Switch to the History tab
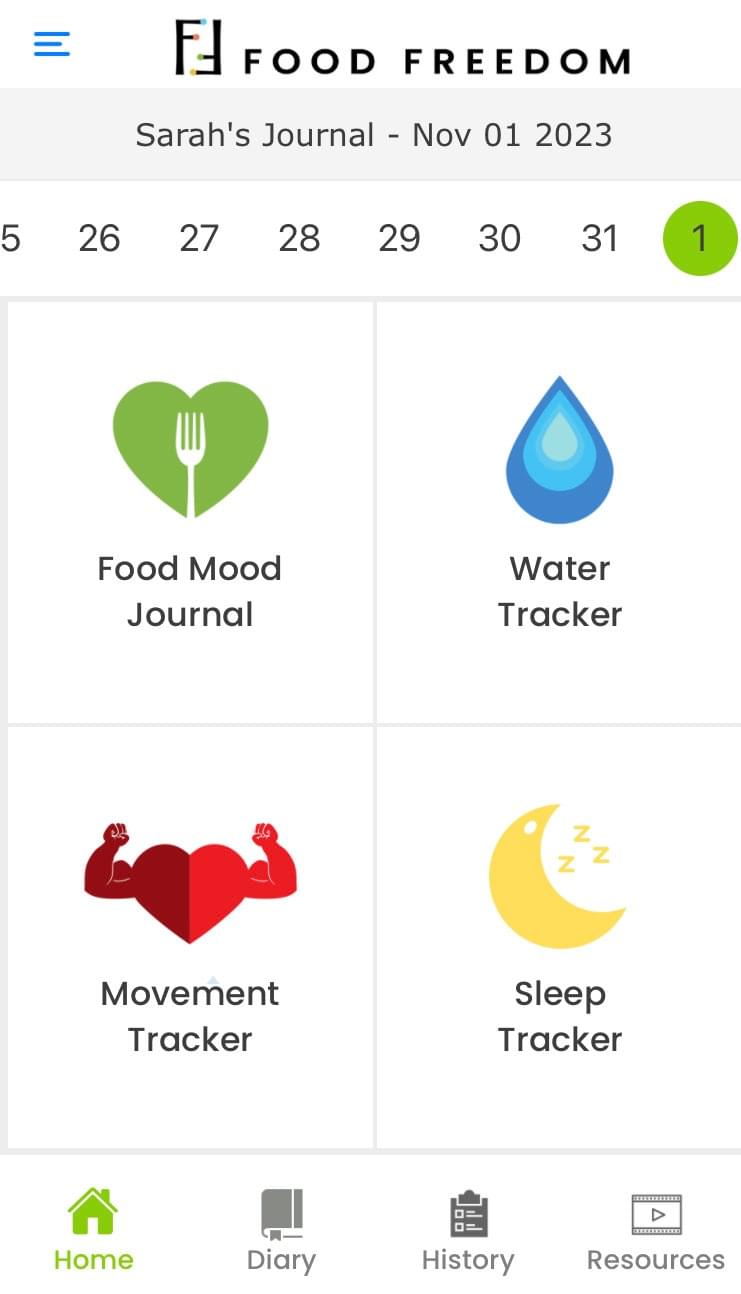 coord(467,1229)
